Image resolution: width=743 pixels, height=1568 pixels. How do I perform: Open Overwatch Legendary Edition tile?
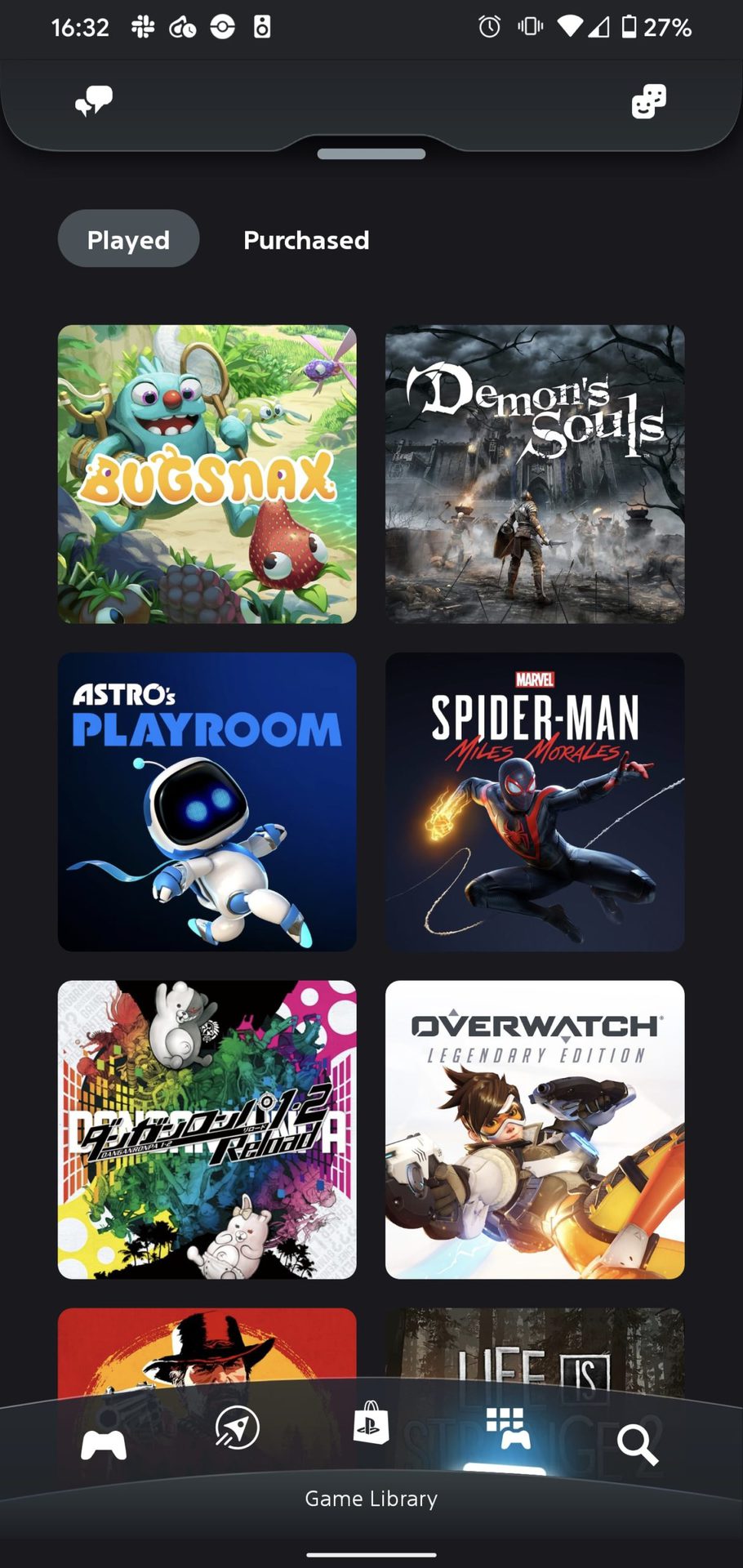pos(535,1129)
